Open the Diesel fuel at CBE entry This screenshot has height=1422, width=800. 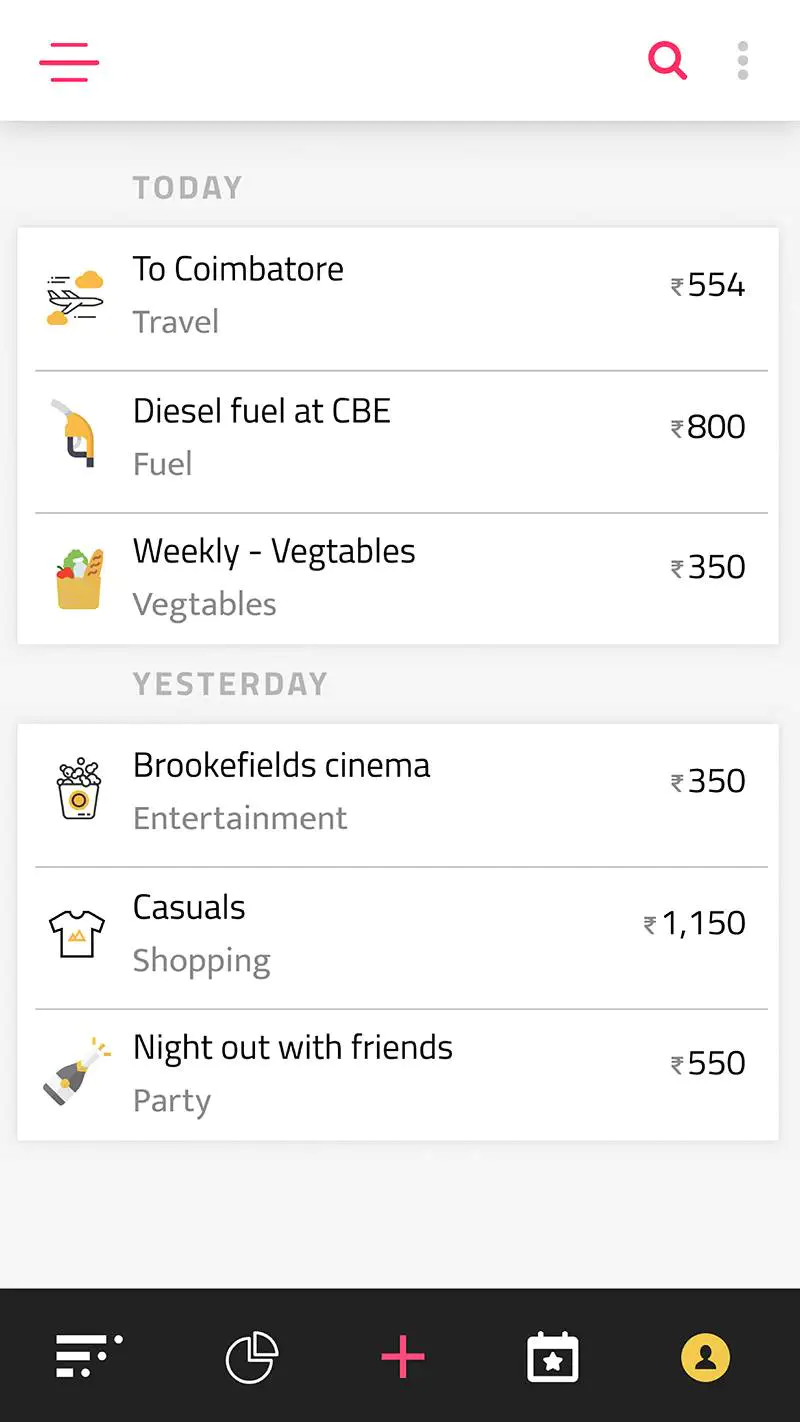[x=398, y=441]
